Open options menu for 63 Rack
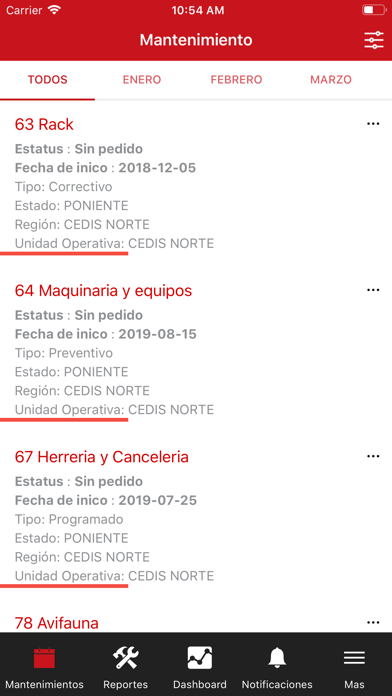 [x=373, y=124]
